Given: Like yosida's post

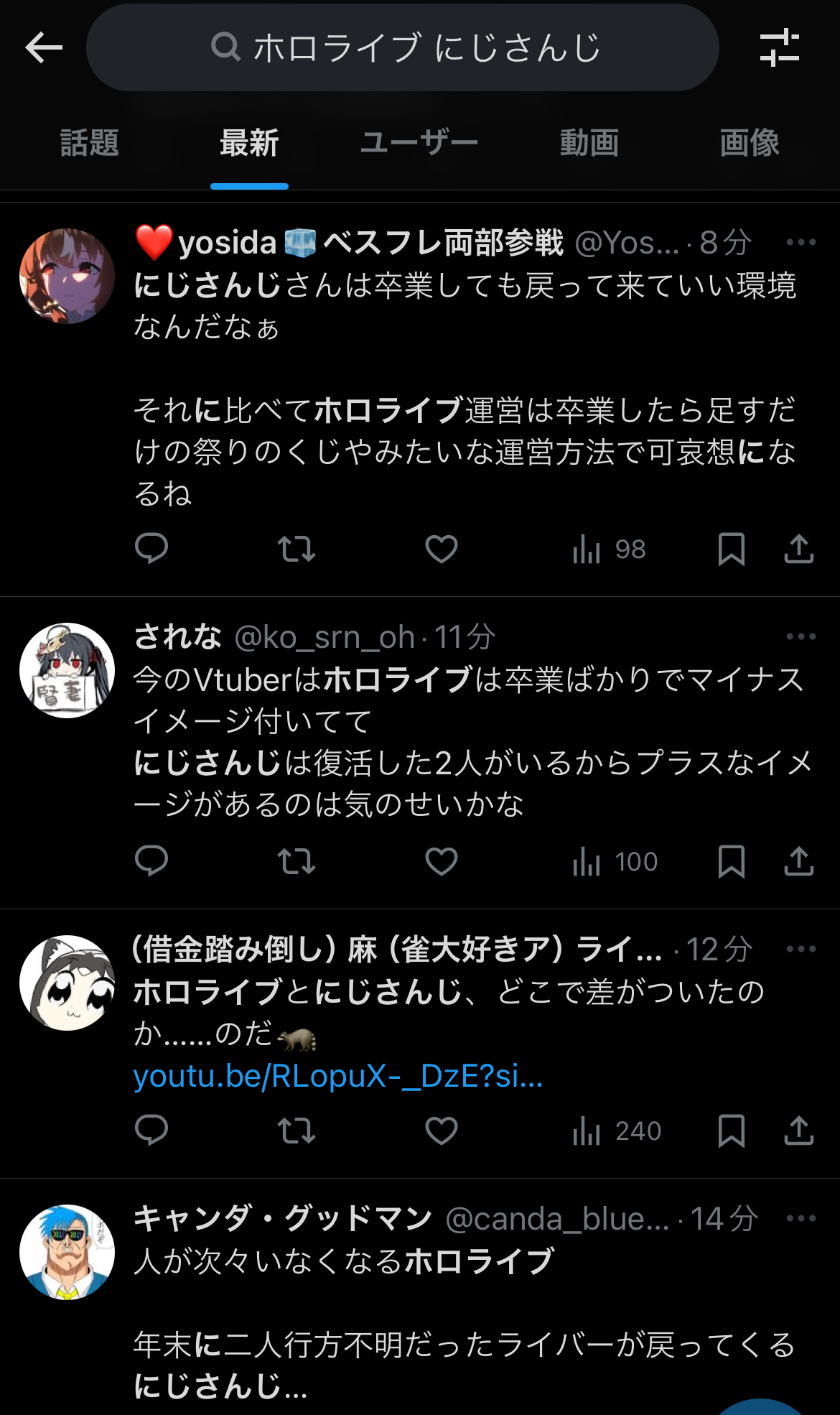Looking at the screenshot, I should pos(441,549).
